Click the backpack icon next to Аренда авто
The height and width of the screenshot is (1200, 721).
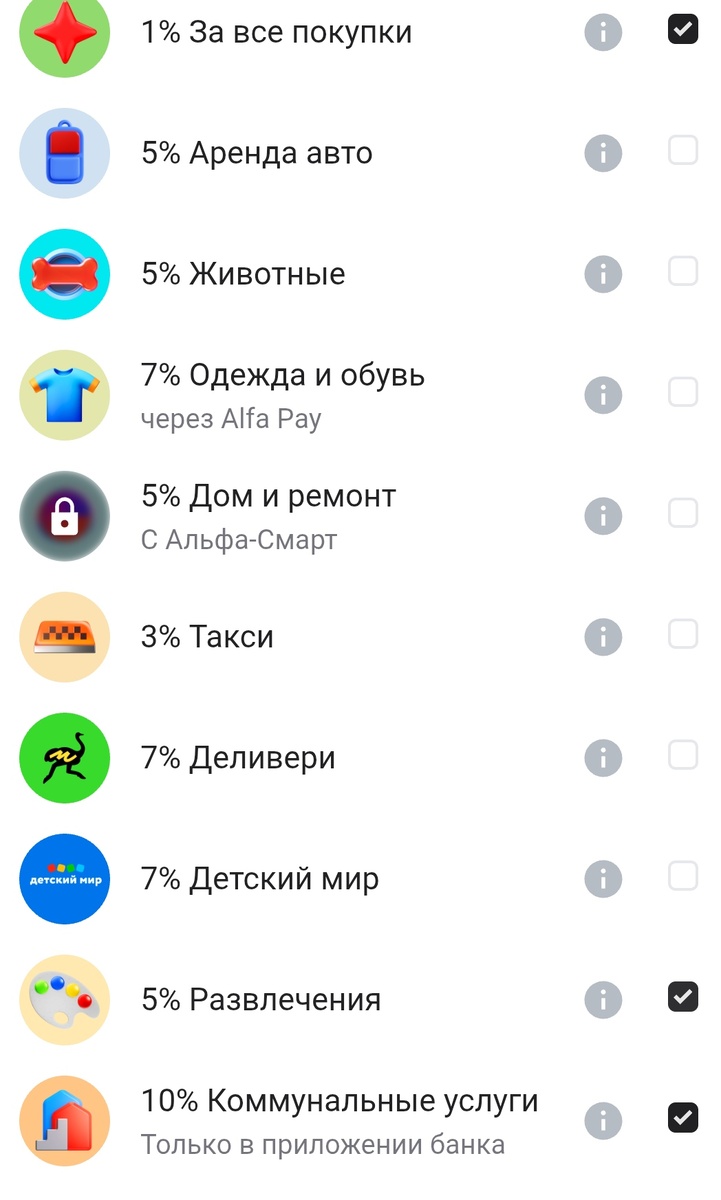[x=64, y=152]
